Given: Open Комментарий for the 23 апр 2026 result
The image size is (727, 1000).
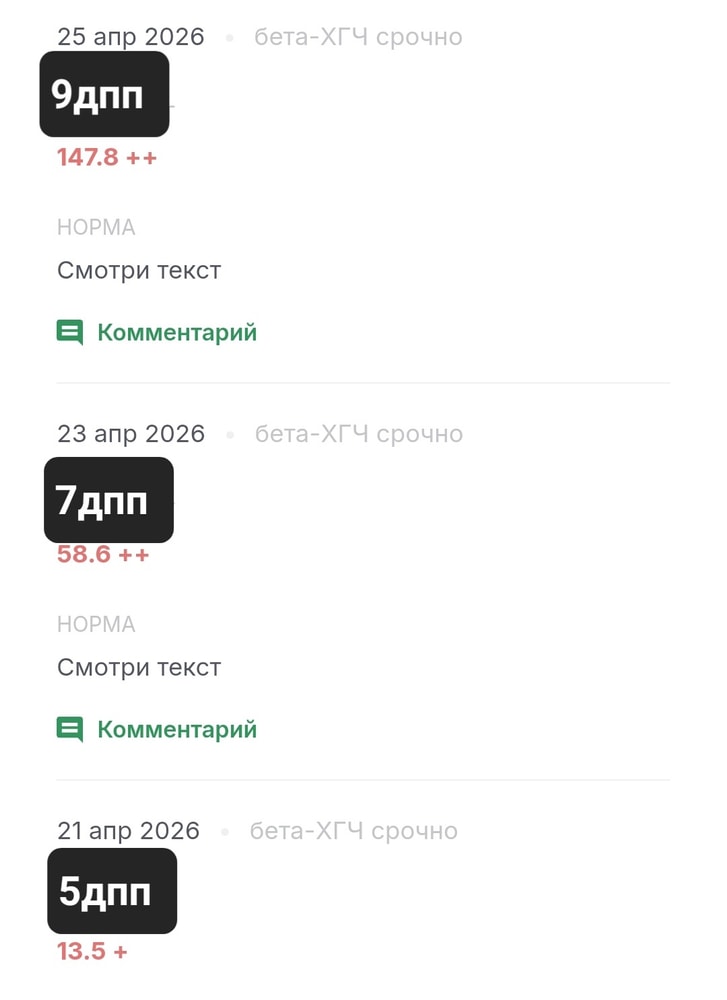Looking at the screenshot, I should click(x=157, y=729).
